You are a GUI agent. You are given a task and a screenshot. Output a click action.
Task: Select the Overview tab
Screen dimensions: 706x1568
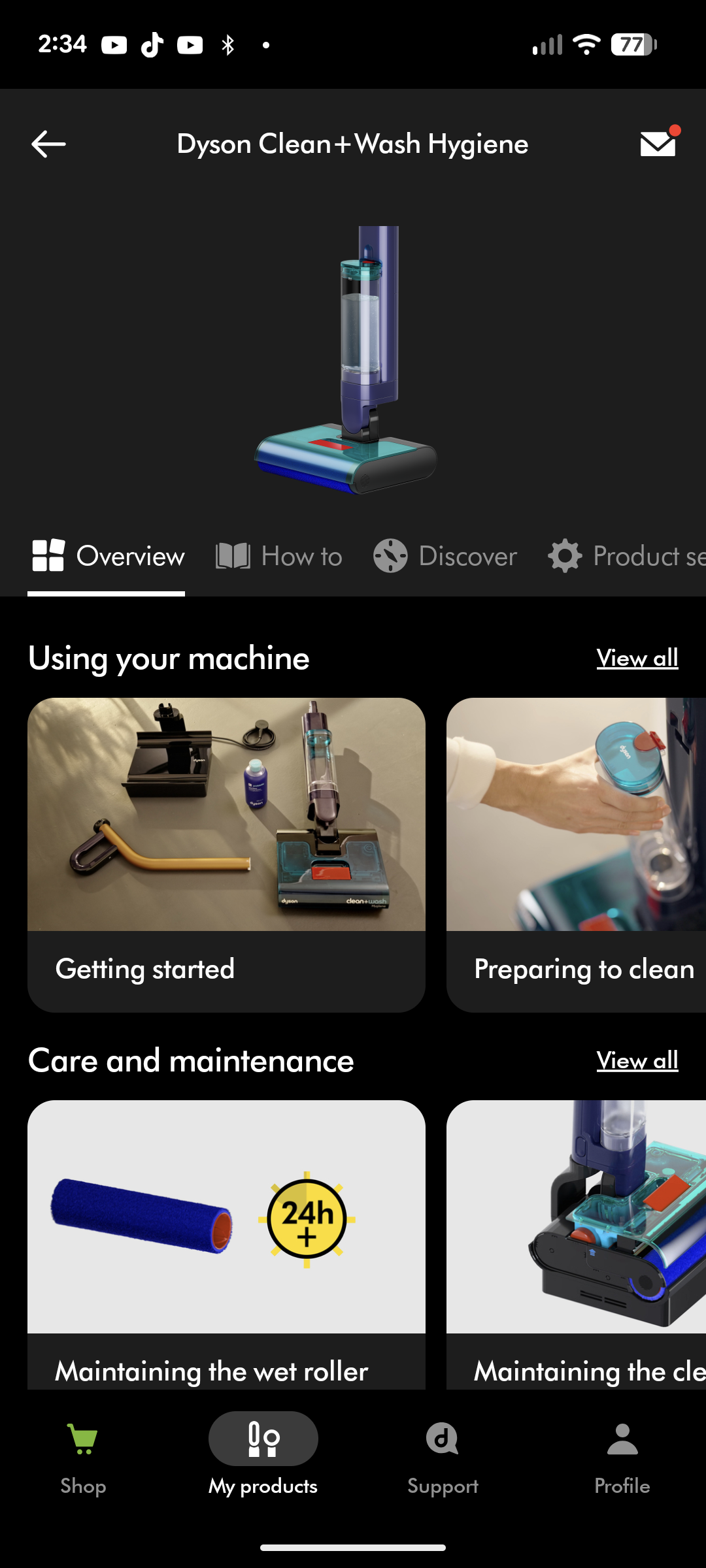108,557
